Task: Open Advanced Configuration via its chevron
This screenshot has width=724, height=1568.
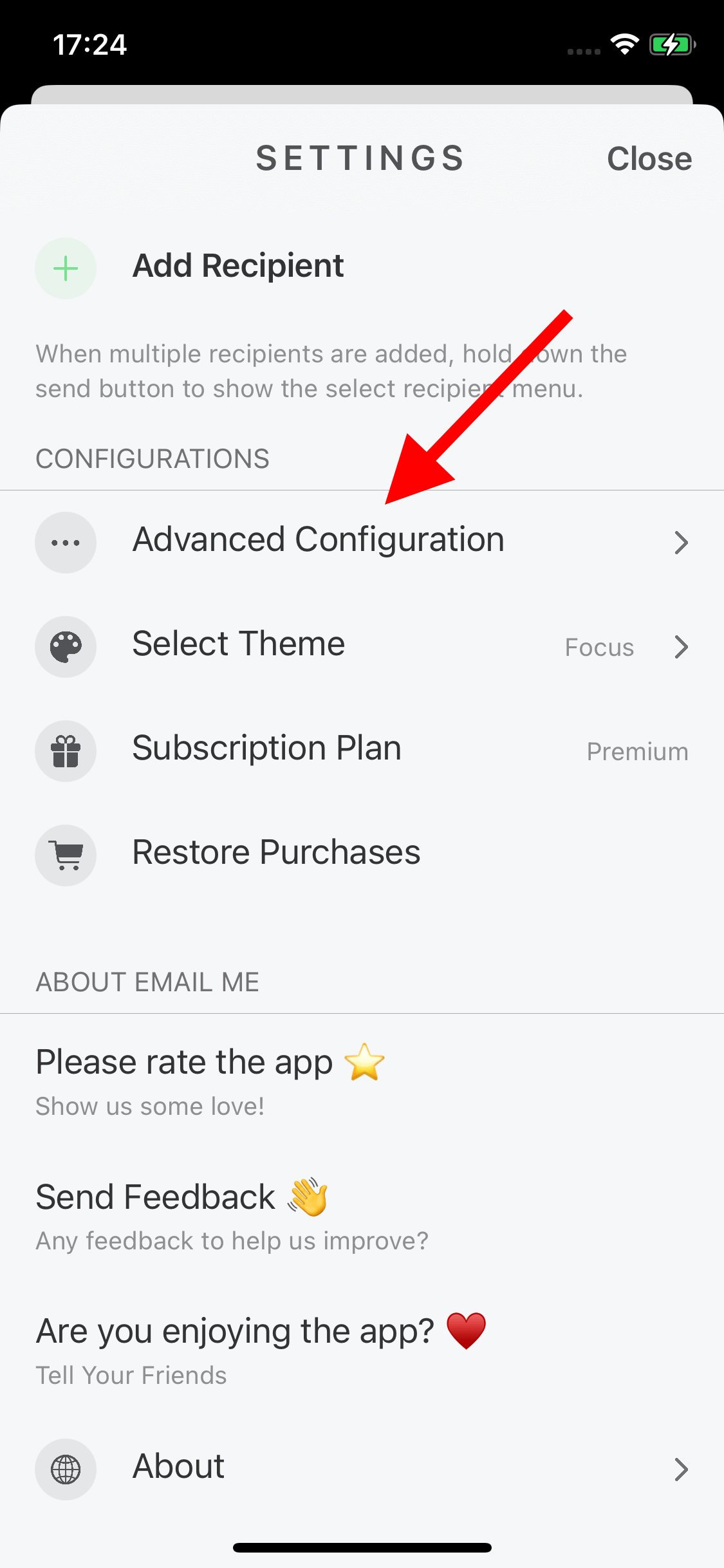Action: point(682,543)
